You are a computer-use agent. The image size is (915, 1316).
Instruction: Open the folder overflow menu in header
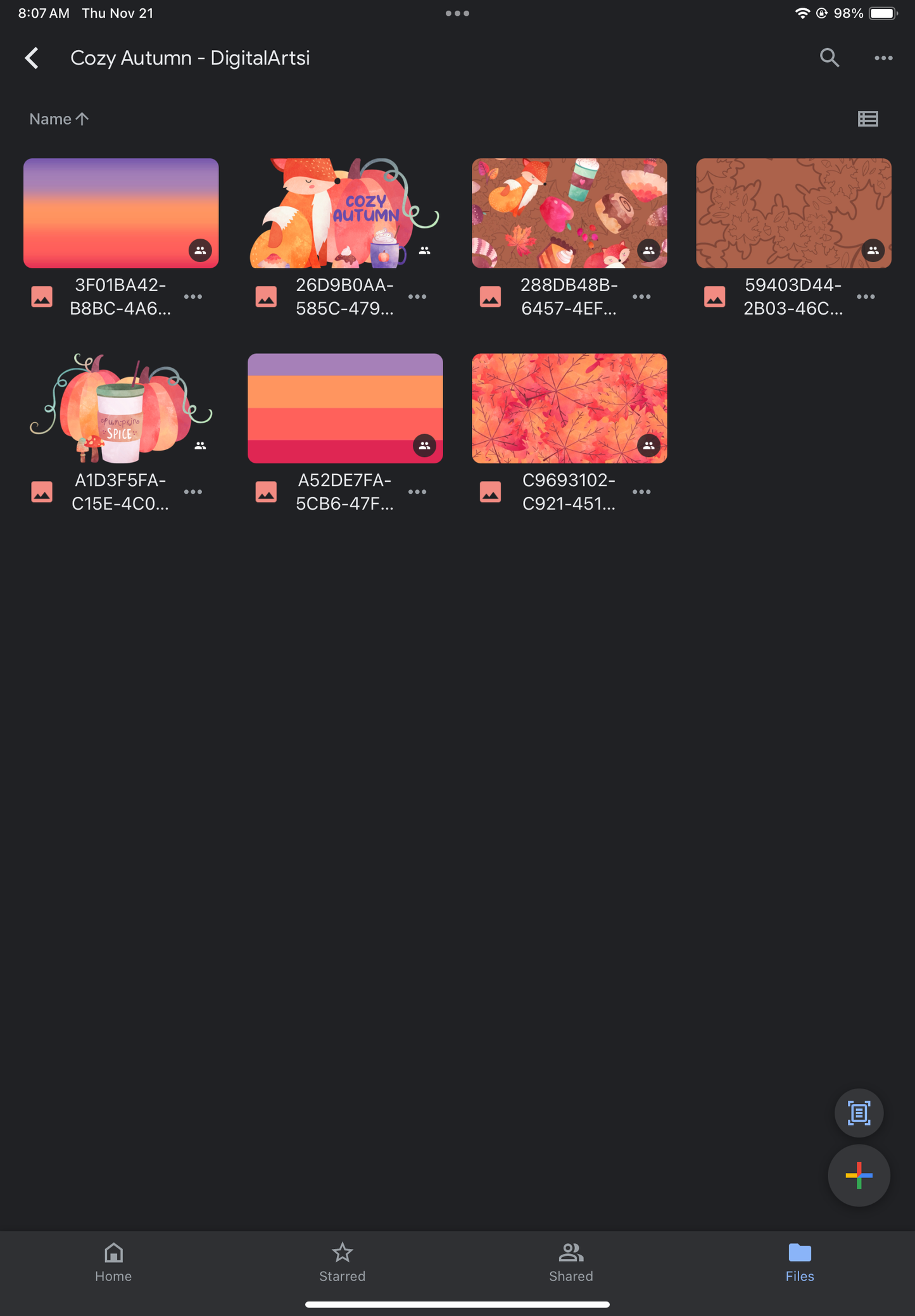coord(883,58)
